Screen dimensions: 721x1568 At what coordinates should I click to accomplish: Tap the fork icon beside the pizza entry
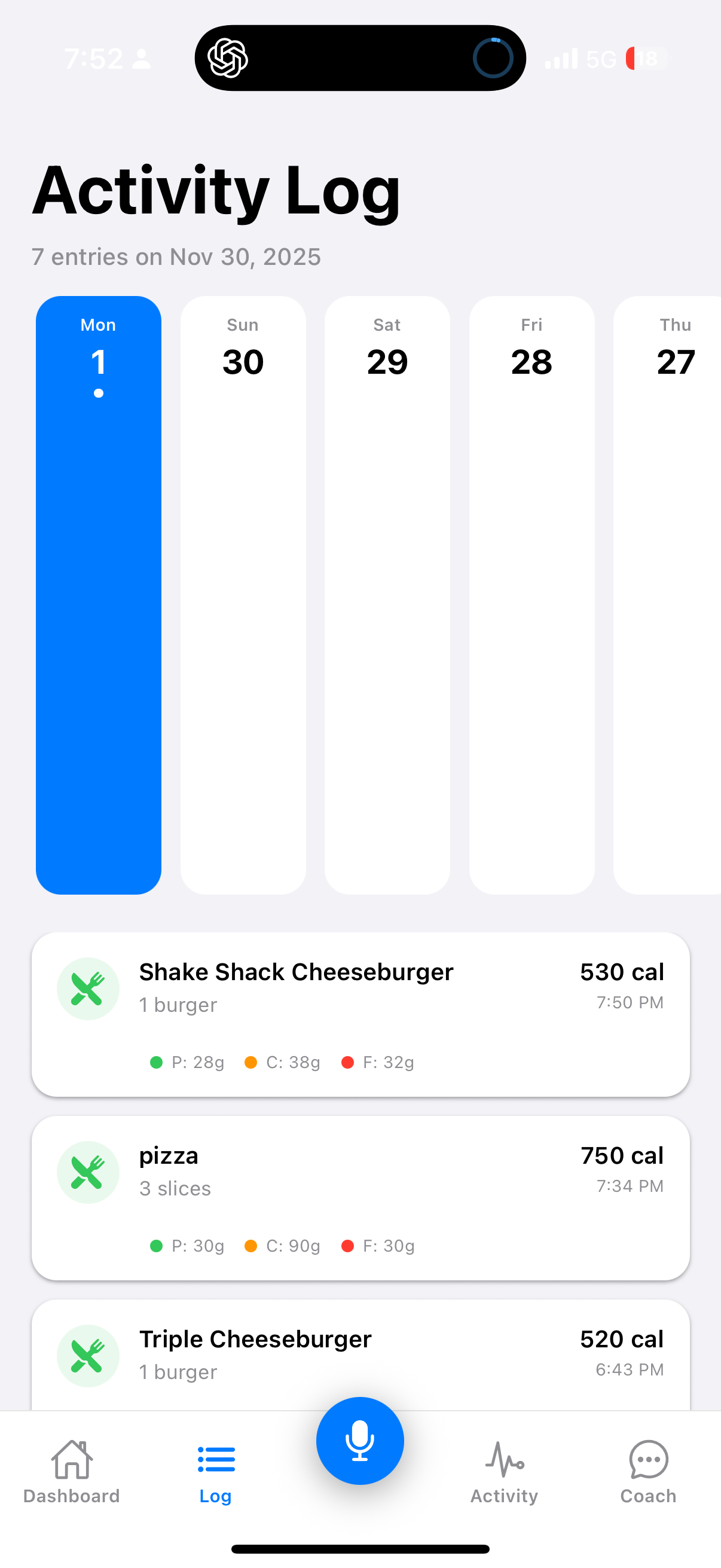pyautogui.click(x=88, y=1172)
